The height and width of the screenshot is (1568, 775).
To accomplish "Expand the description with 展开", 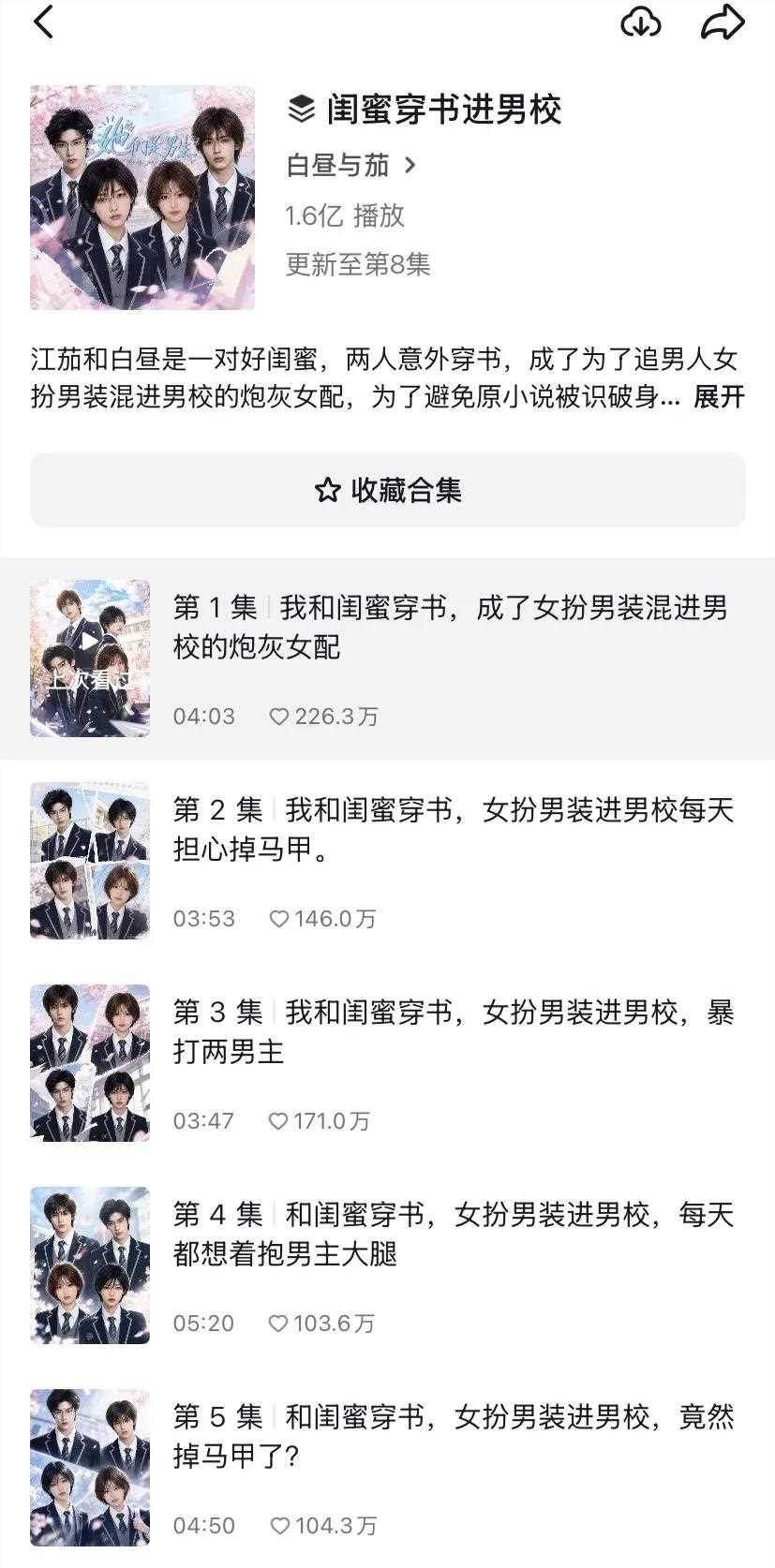I will 719,397.
